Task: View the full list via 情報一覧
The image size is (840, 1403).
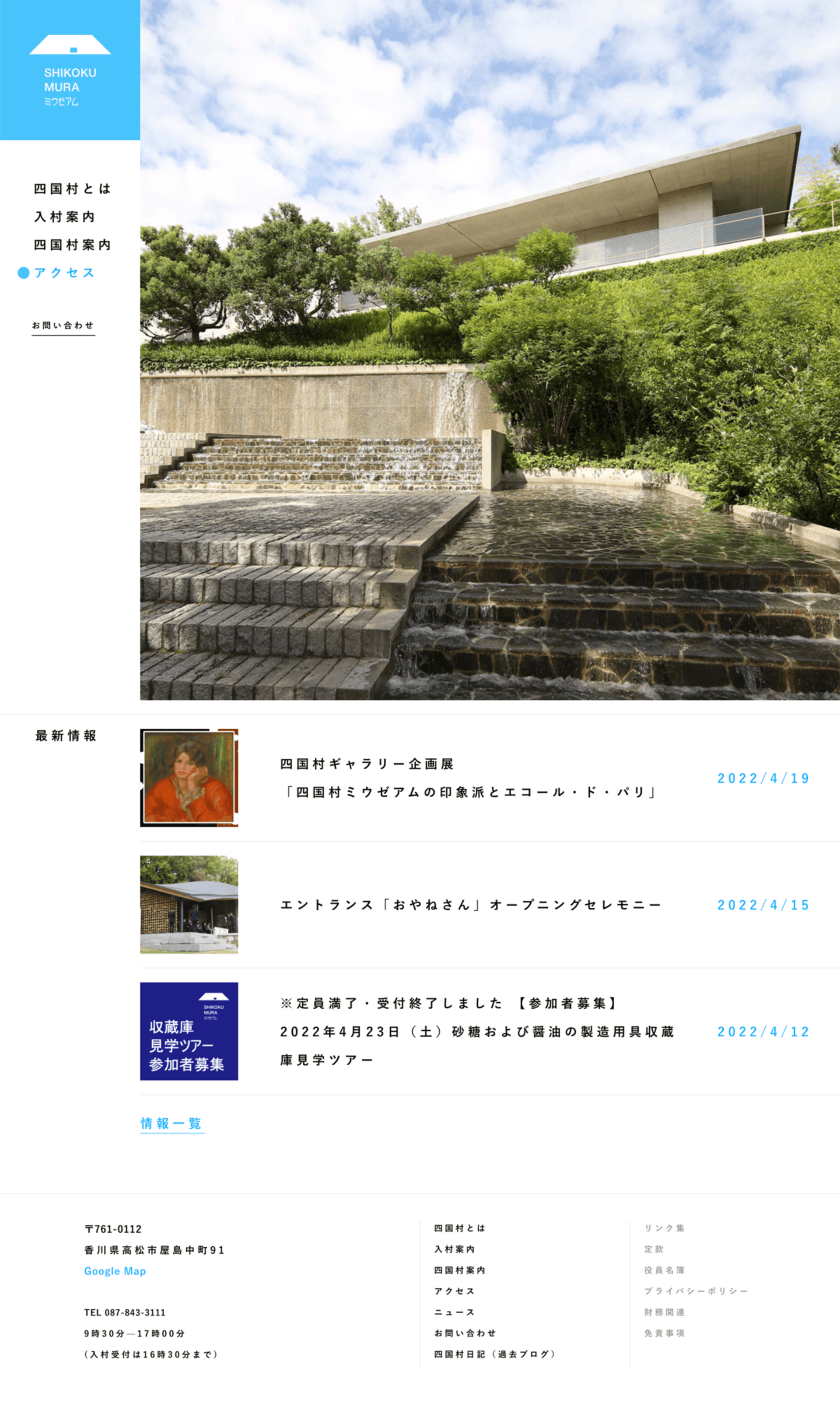Action: point(171,1123)
